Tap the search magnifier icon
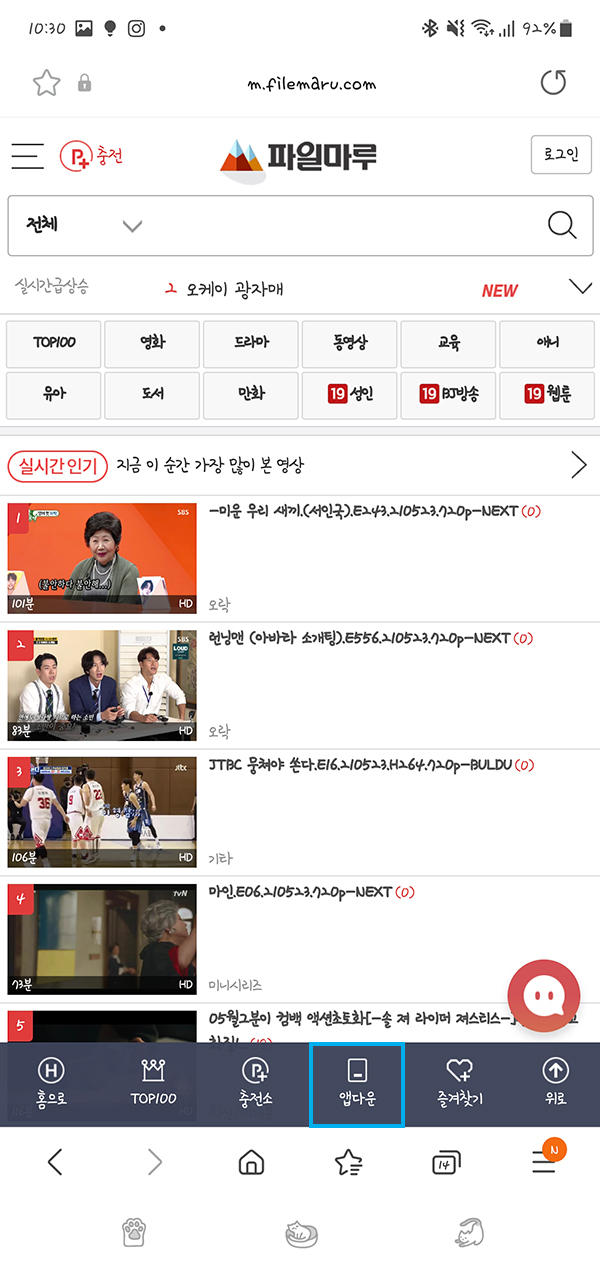This screenshot has height=1267, width=600. pyautogui.click(x=563, y=225)
